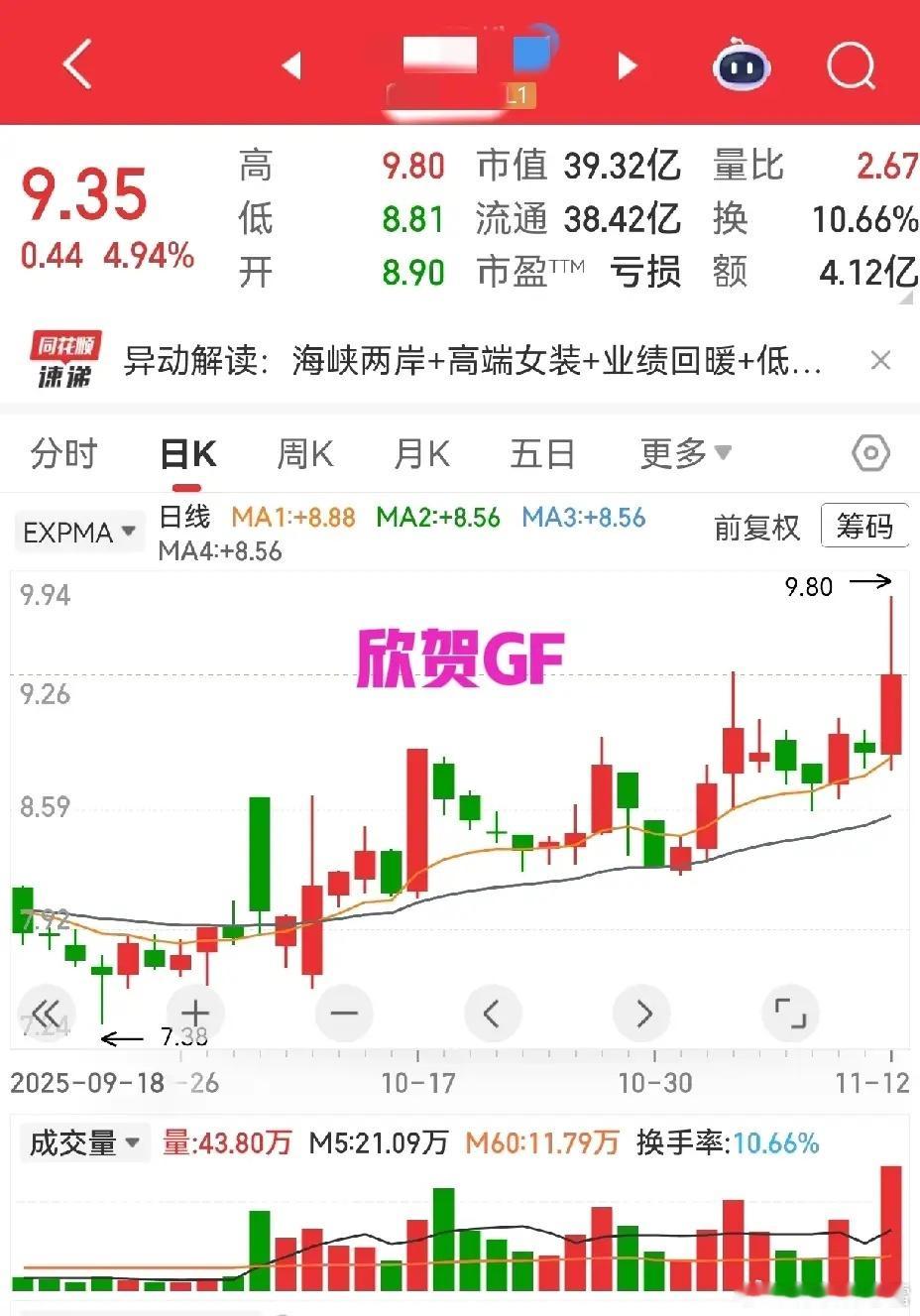
Task: Switch to the 分时 tab
Action: tap(63, 454)
